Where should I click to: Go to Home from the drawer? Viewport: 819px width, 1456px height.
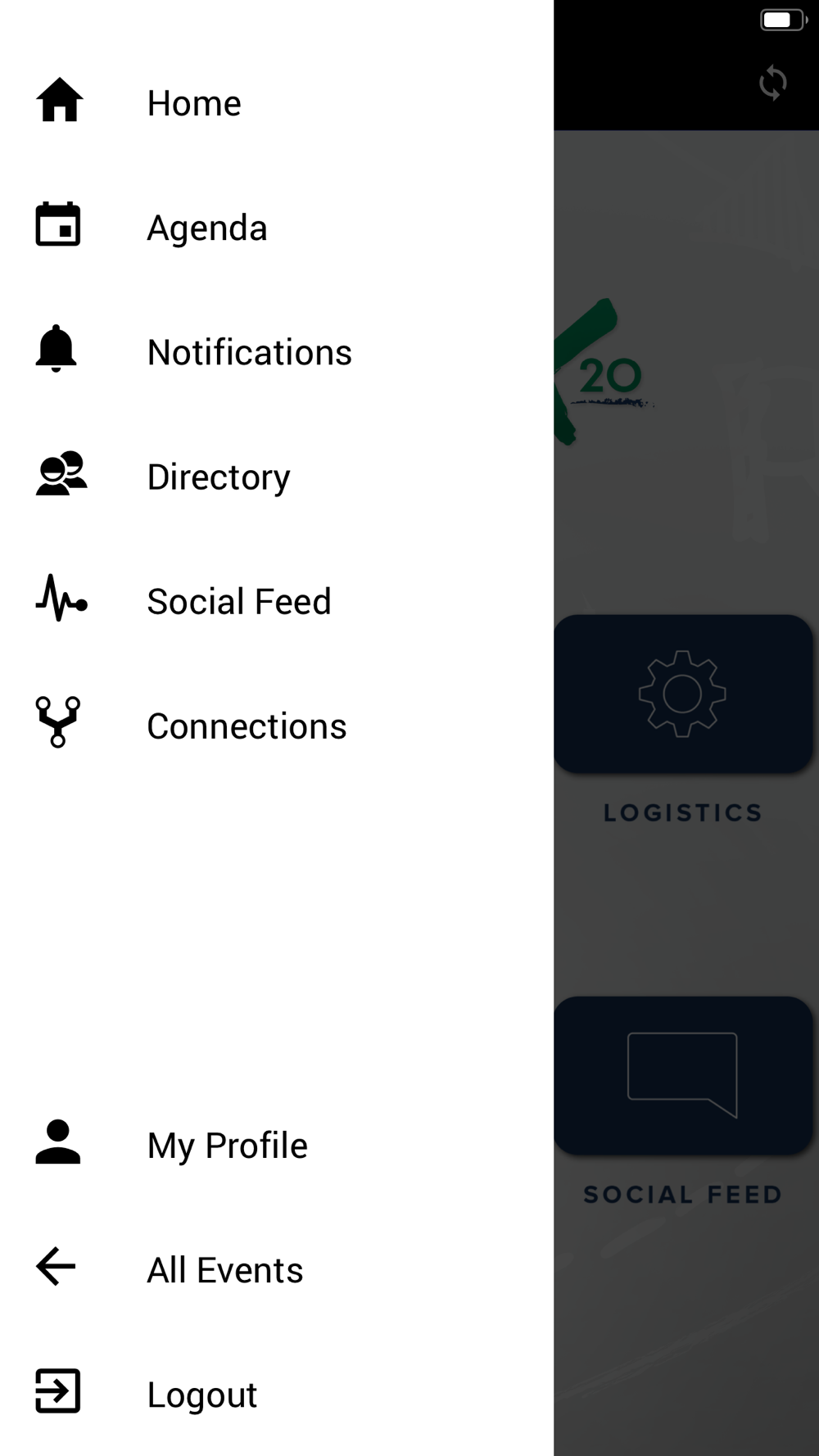pos(276,103)
